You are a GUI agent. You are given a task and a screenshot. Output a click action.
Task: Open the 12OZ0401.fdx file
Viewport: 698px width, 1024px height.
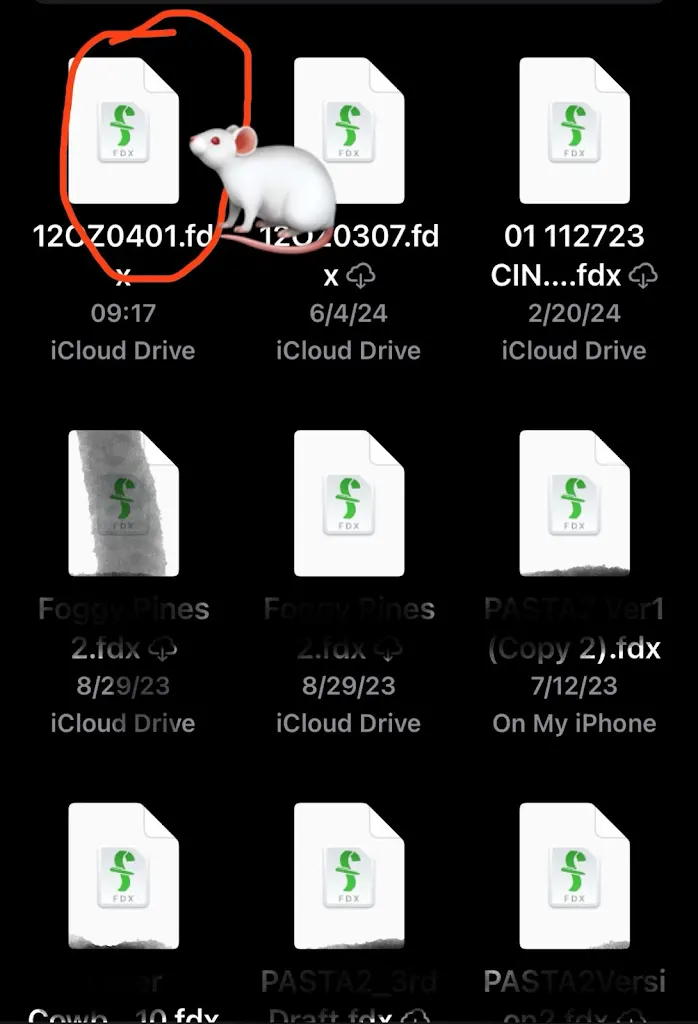(123, 131)
